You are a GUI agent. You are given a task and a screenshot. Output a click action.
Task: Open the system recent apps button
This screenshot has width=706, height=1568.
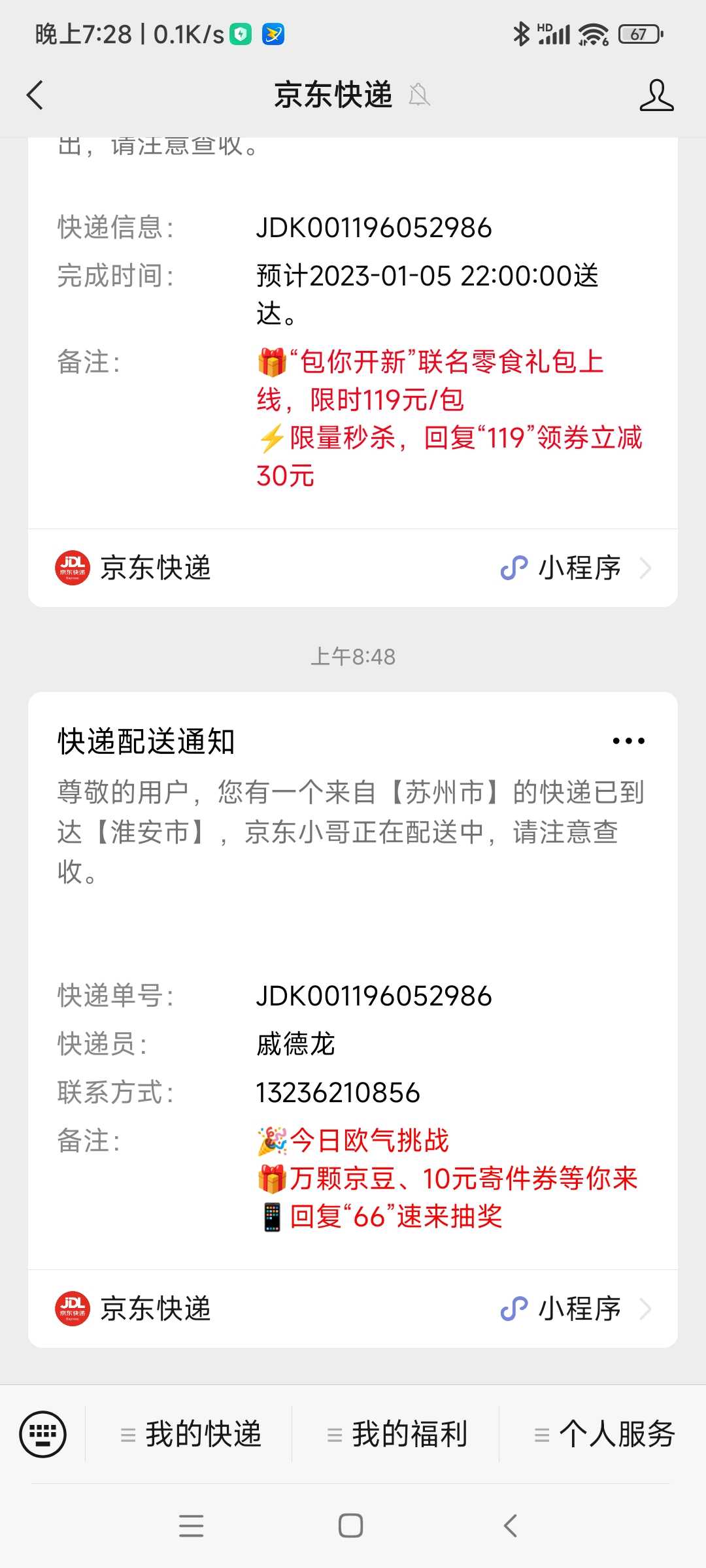coord(191,1526)
